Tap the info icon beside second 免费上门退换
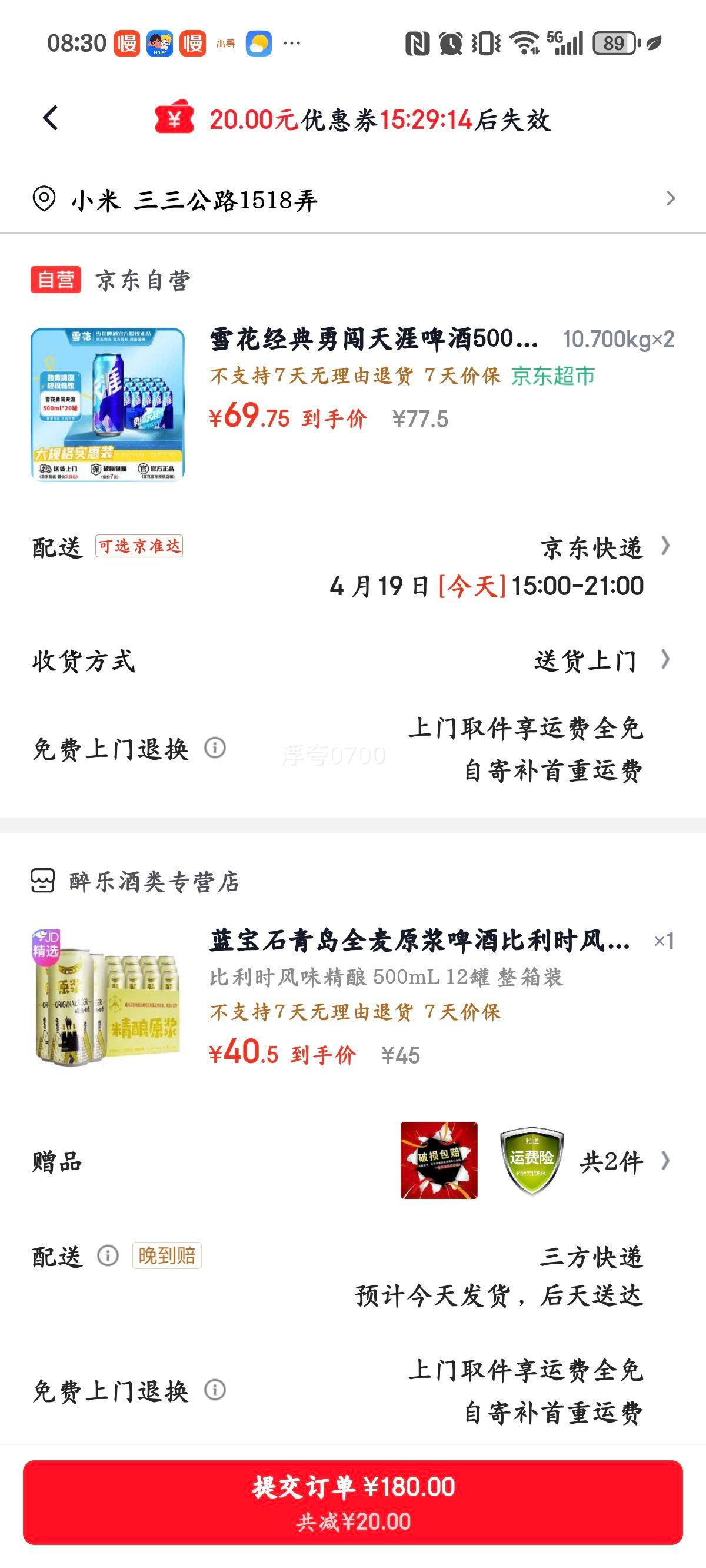This screenshot has height=1568, width=706. [x=216, y=1391]
